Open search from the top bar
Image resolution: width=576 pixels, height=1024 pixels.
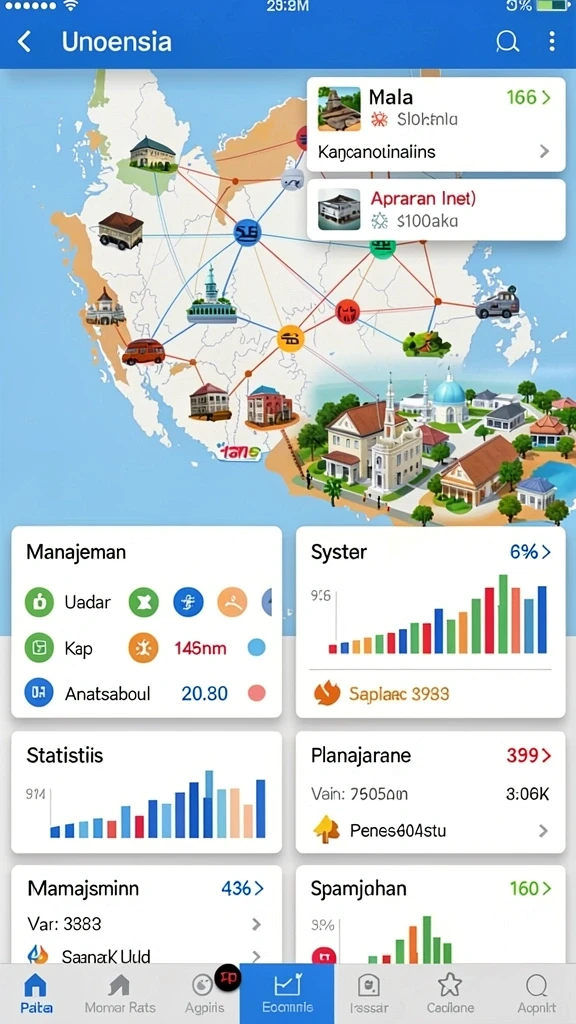coord(507,42)
